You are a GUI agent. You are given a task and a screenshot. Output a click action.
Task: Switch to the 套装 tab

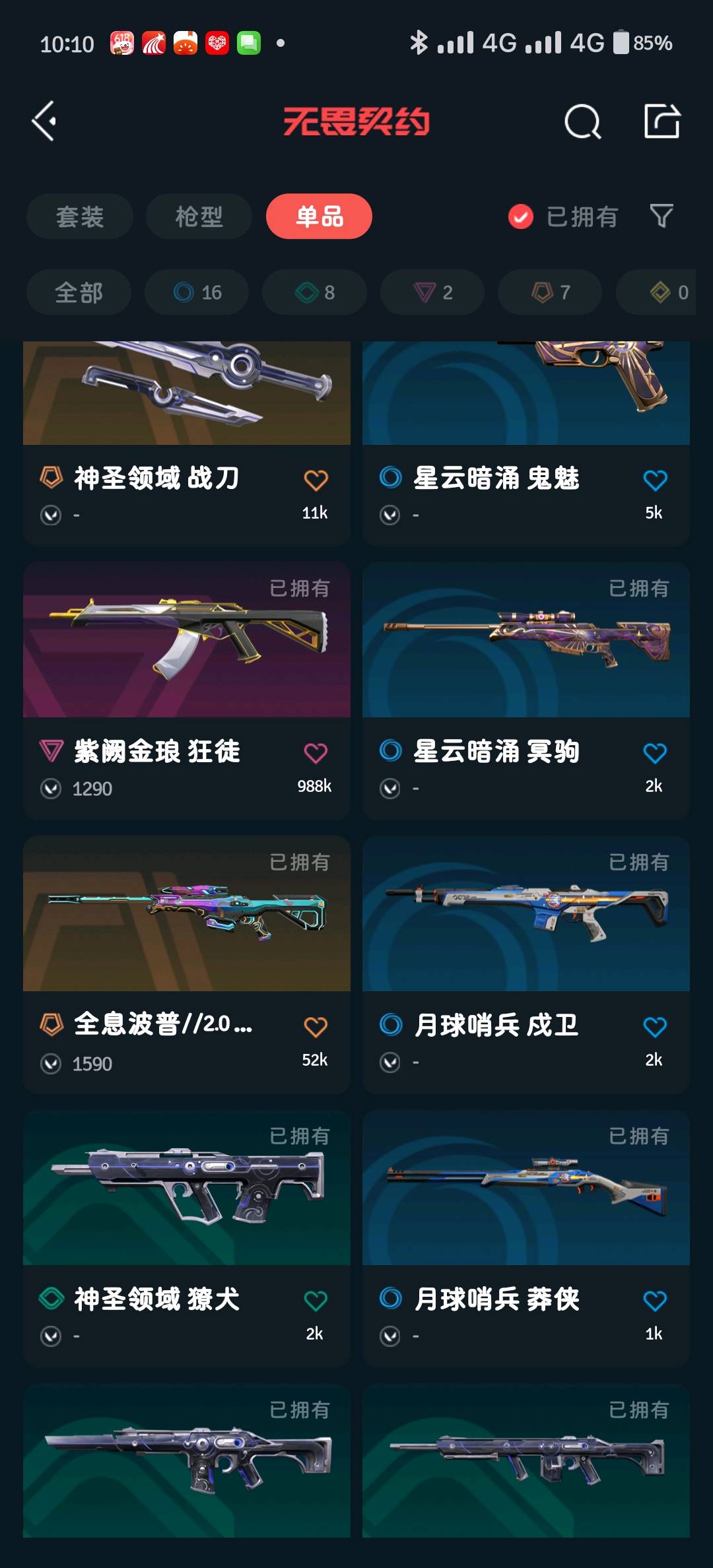coord(80,216)
